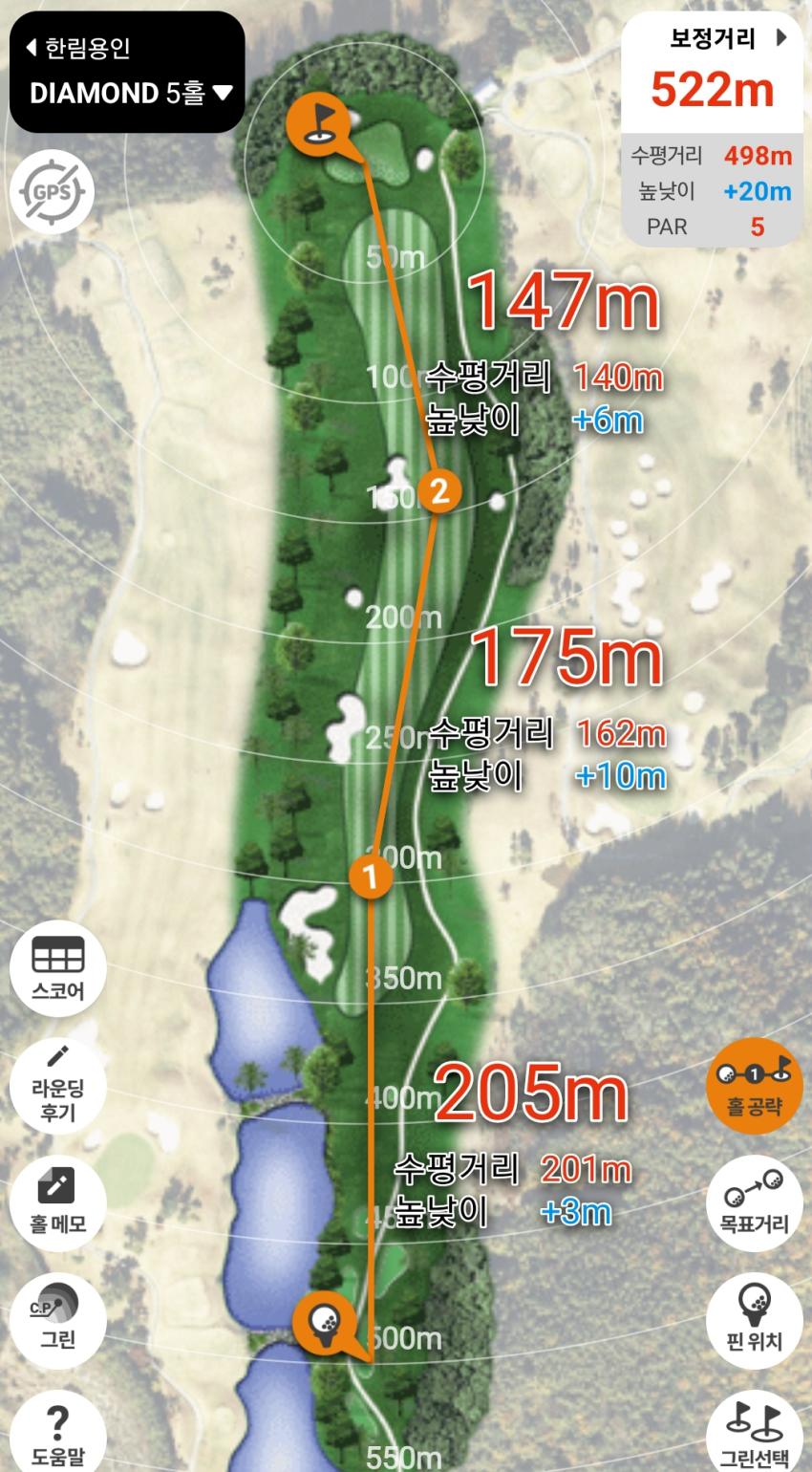Expand the 보정거리 distance panel arrow
This screenshot has width=812, height=1472.
(x=781, y=38)
